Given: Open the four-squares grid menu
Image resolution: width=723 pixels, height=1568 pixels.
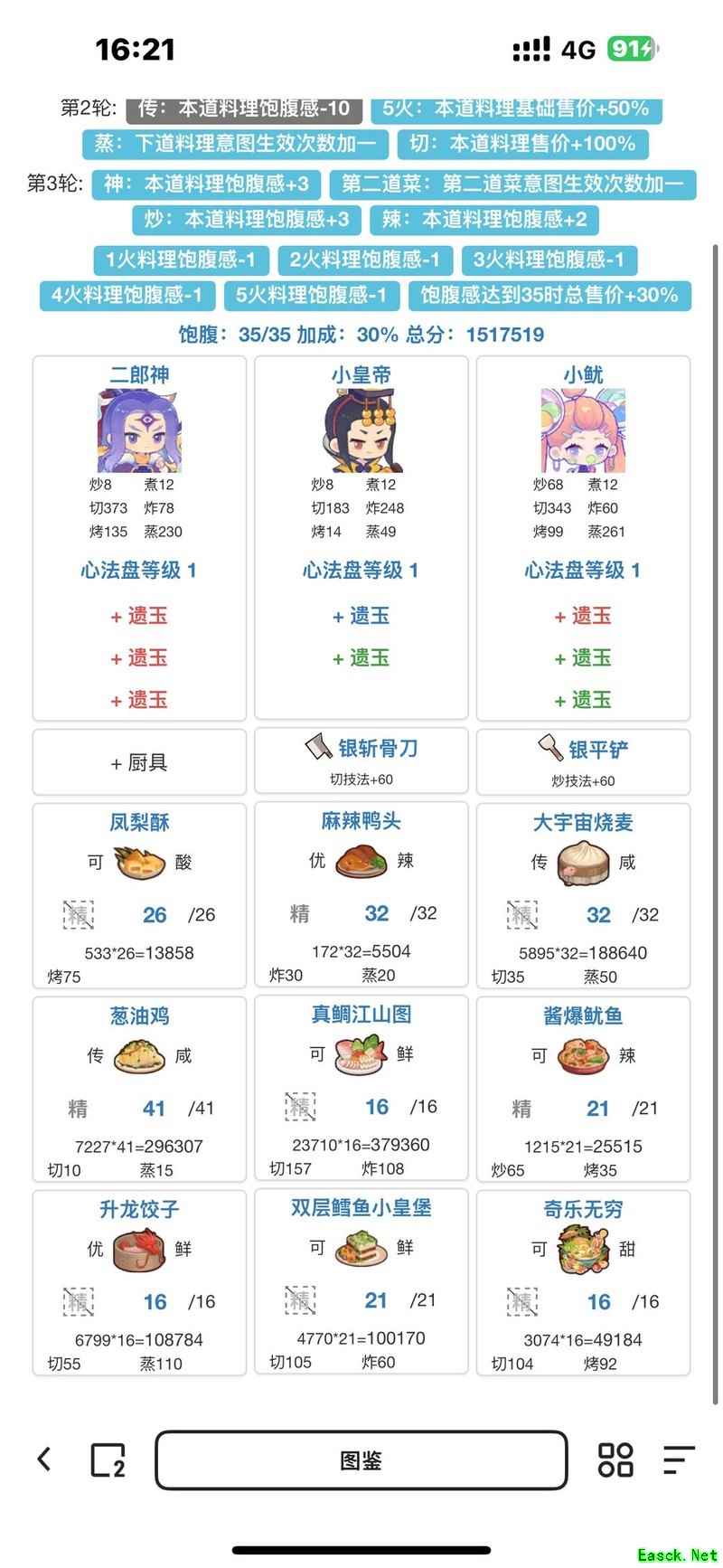Looking at the screenshot, I should tap(615, 1459).
